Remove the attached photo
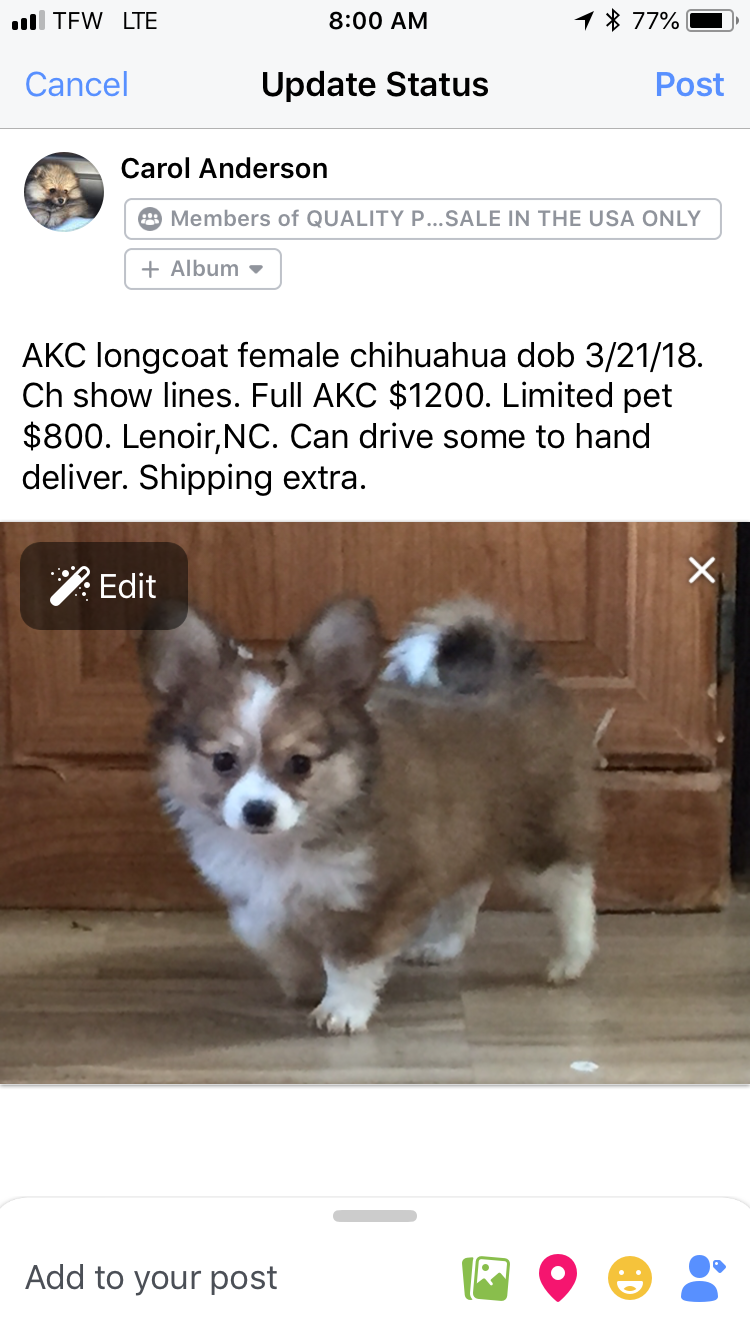The width and height of the screenshot is (750, 1334). click(702, 570)
